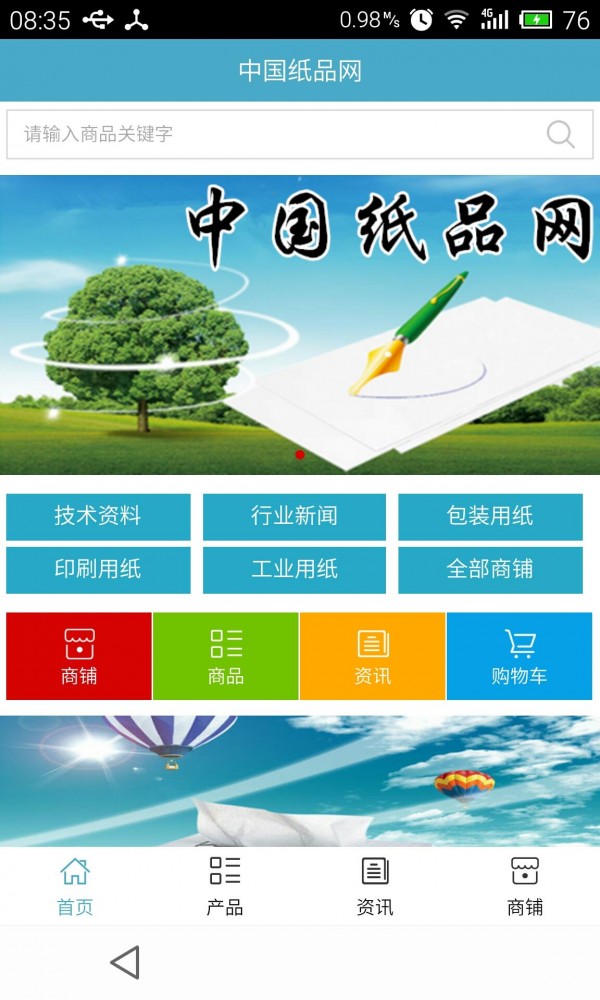The width and height of the screenshot is (600, 1000).
Task: Open the red 商铺 tile
Action: (79, 656)
